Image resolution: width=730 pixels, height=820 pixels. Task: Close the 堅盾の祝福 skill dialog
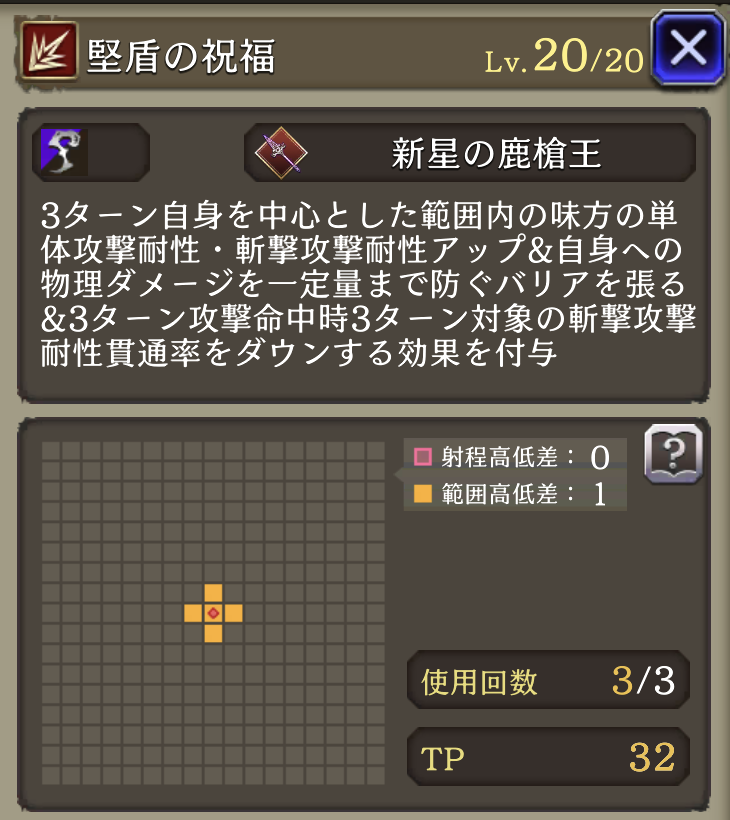(687, 47)
